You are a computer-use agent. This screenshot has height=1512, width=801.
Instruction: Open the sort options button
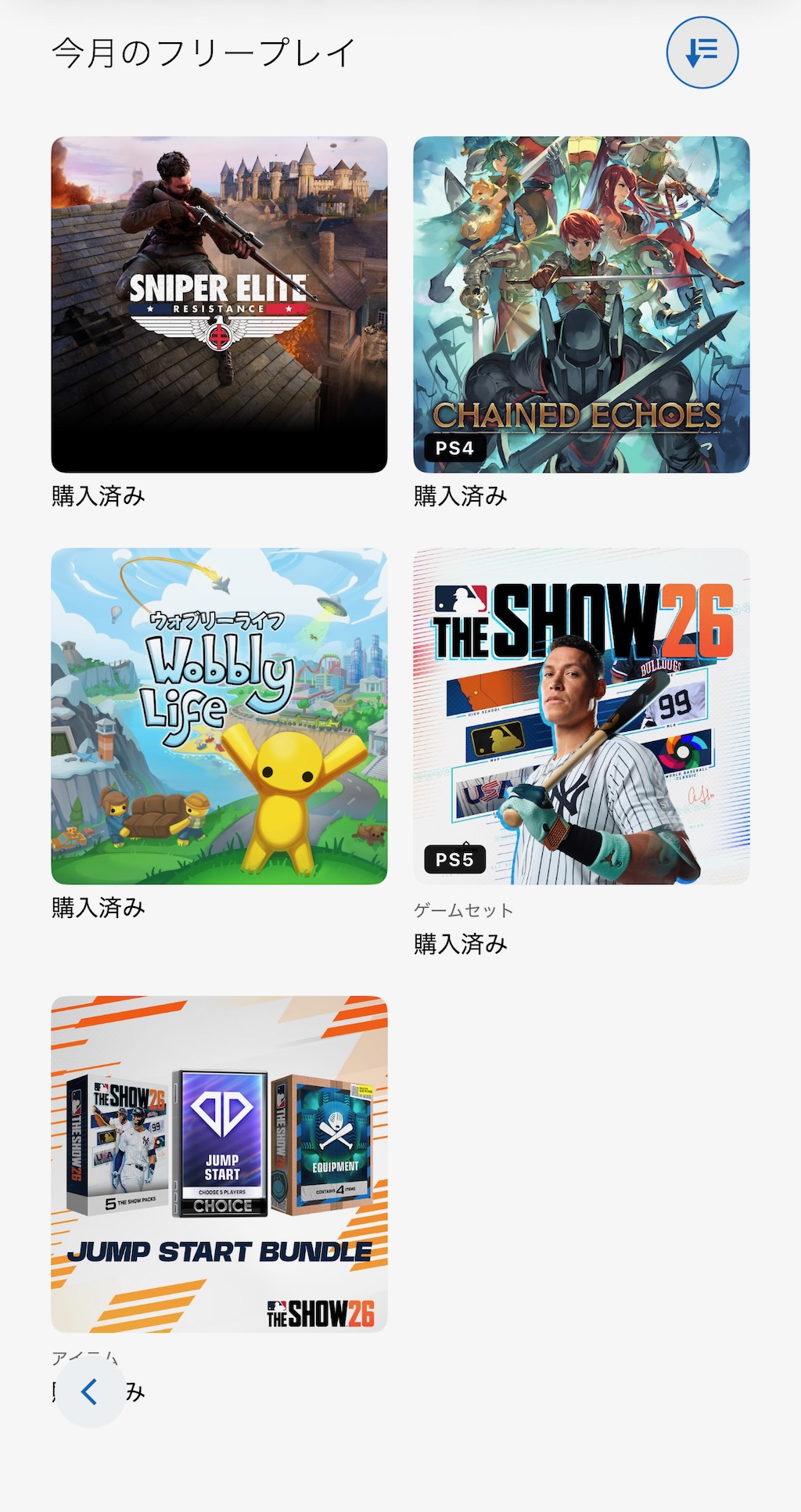click(702, 52)
